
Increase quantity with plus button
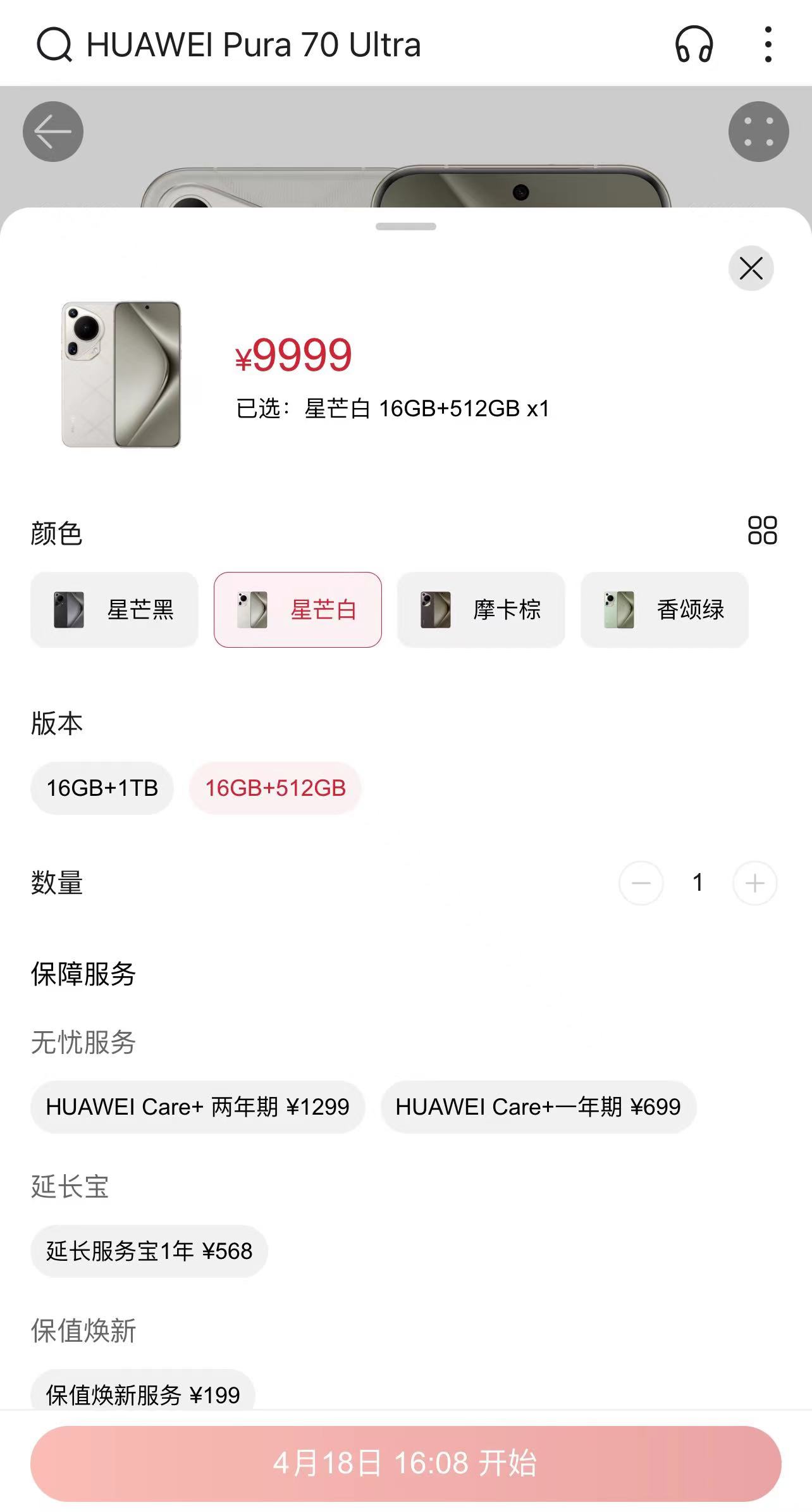click(754, 883)
